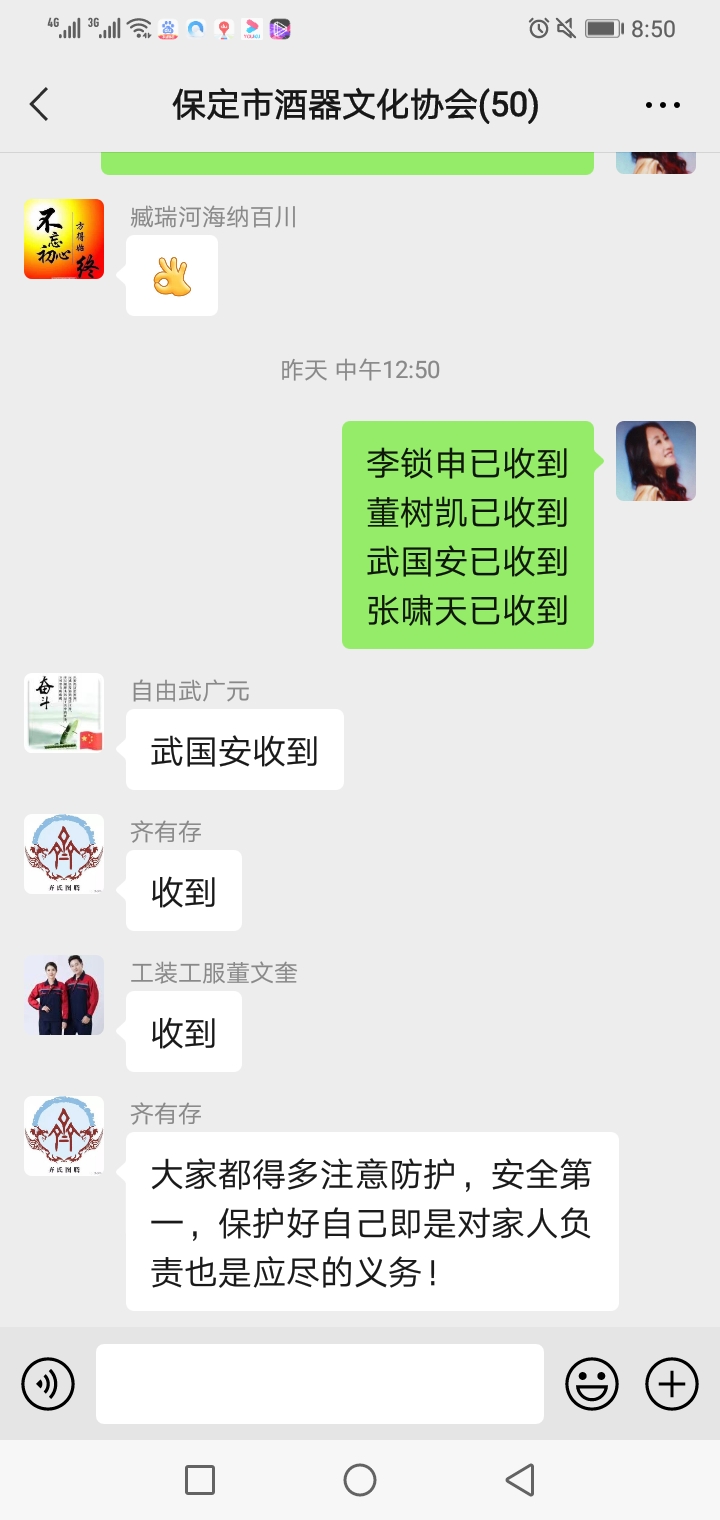The height and width of the screenshot is (1520, 720).
Task: View 工装工服董文奎's profile avatar
Action: (x=64, y=995)
